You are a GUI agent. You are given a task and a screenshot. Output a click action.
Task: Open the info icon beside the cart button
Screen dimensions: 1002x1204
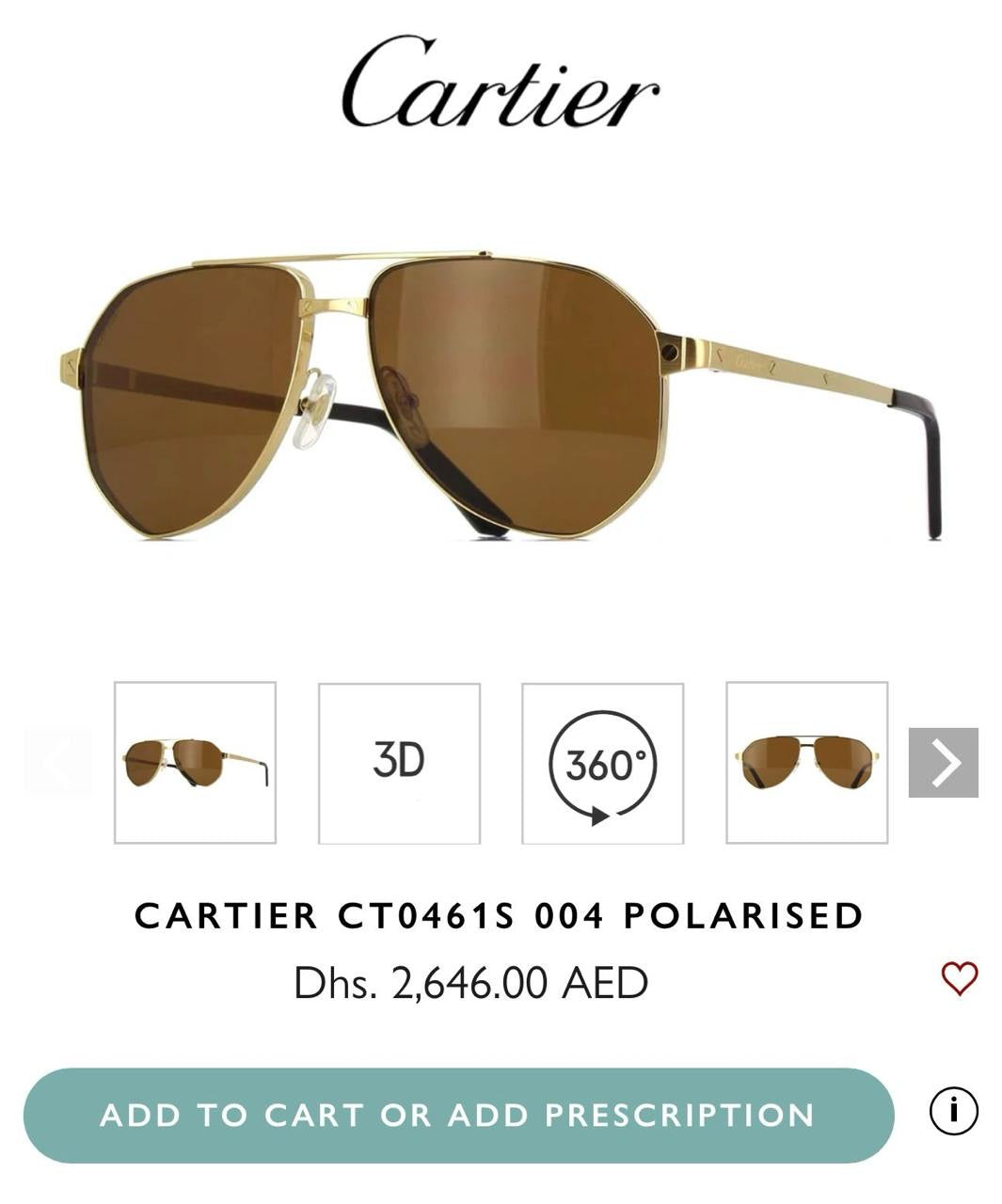point(953,1111)
